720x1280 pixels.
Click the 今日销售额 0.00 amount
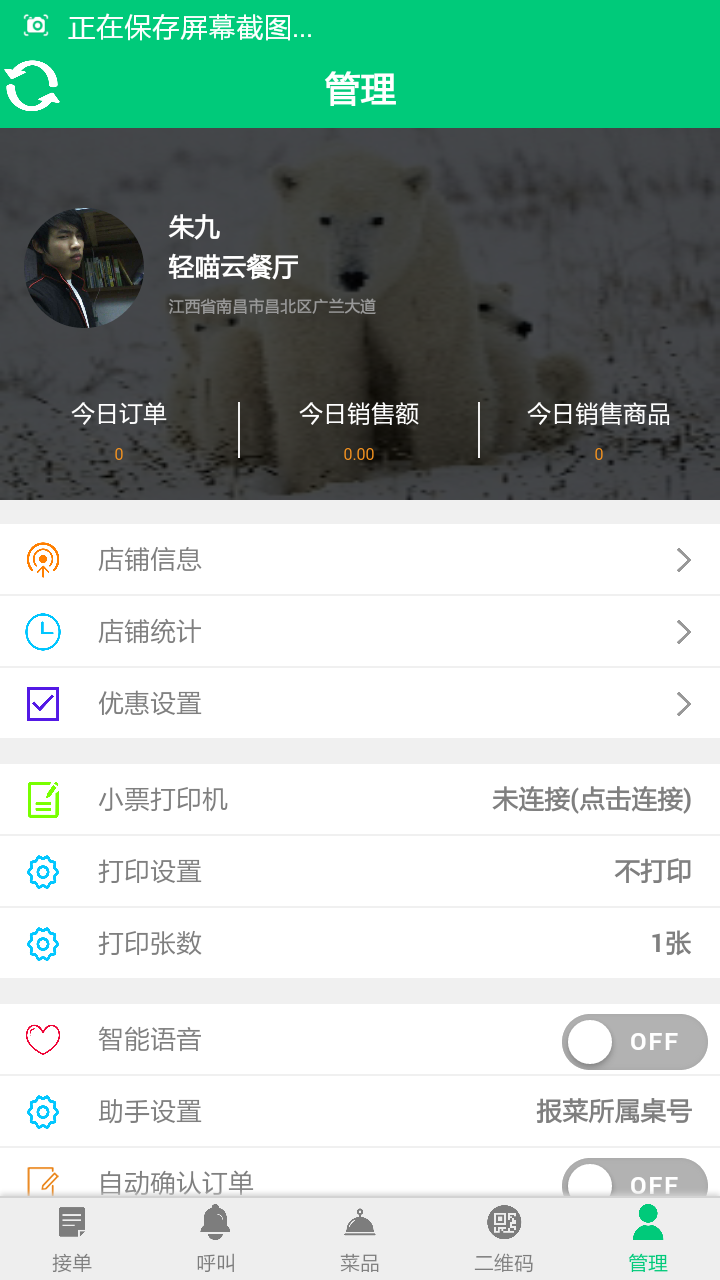(359, 453)
